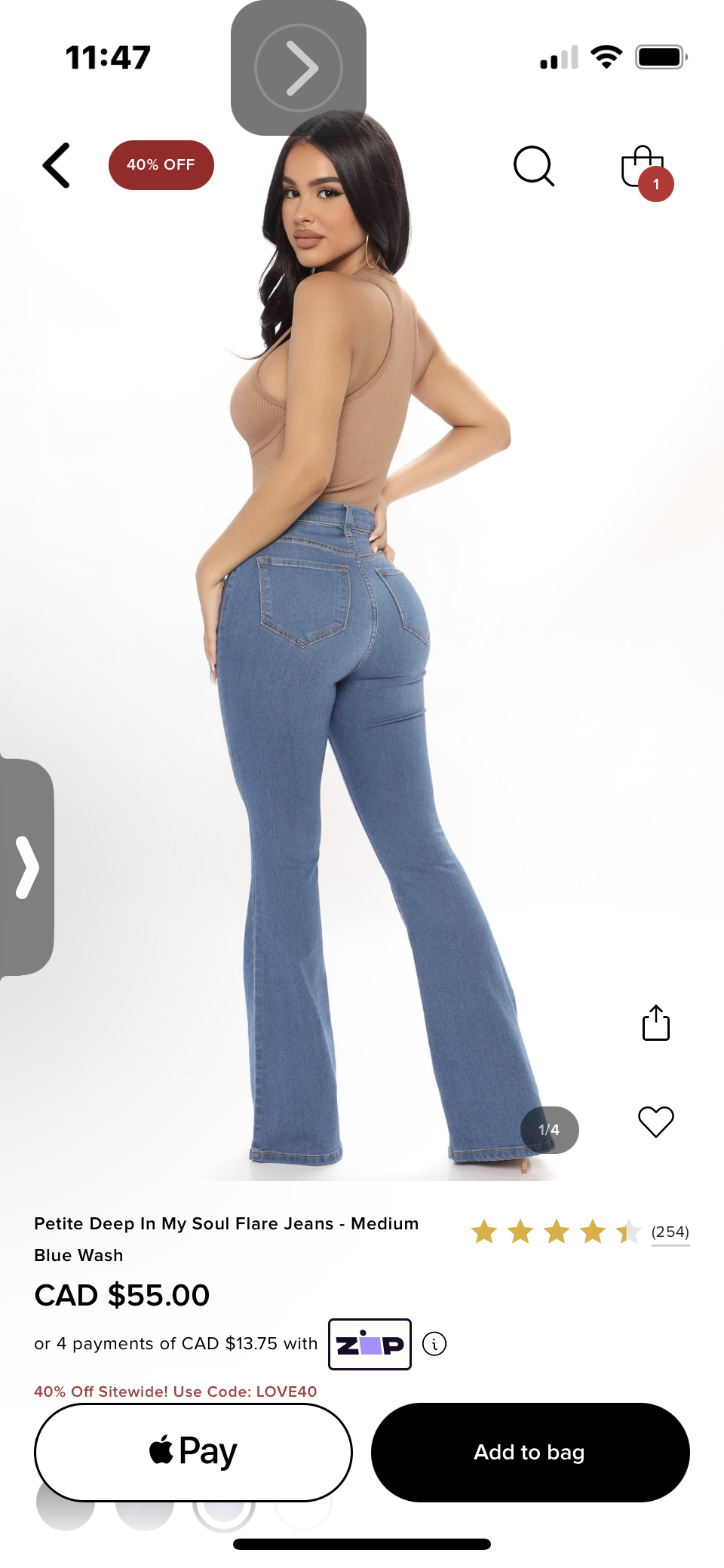Navigate back using the arrow icon
This screenshot has width=724, height=1568.
56,165
